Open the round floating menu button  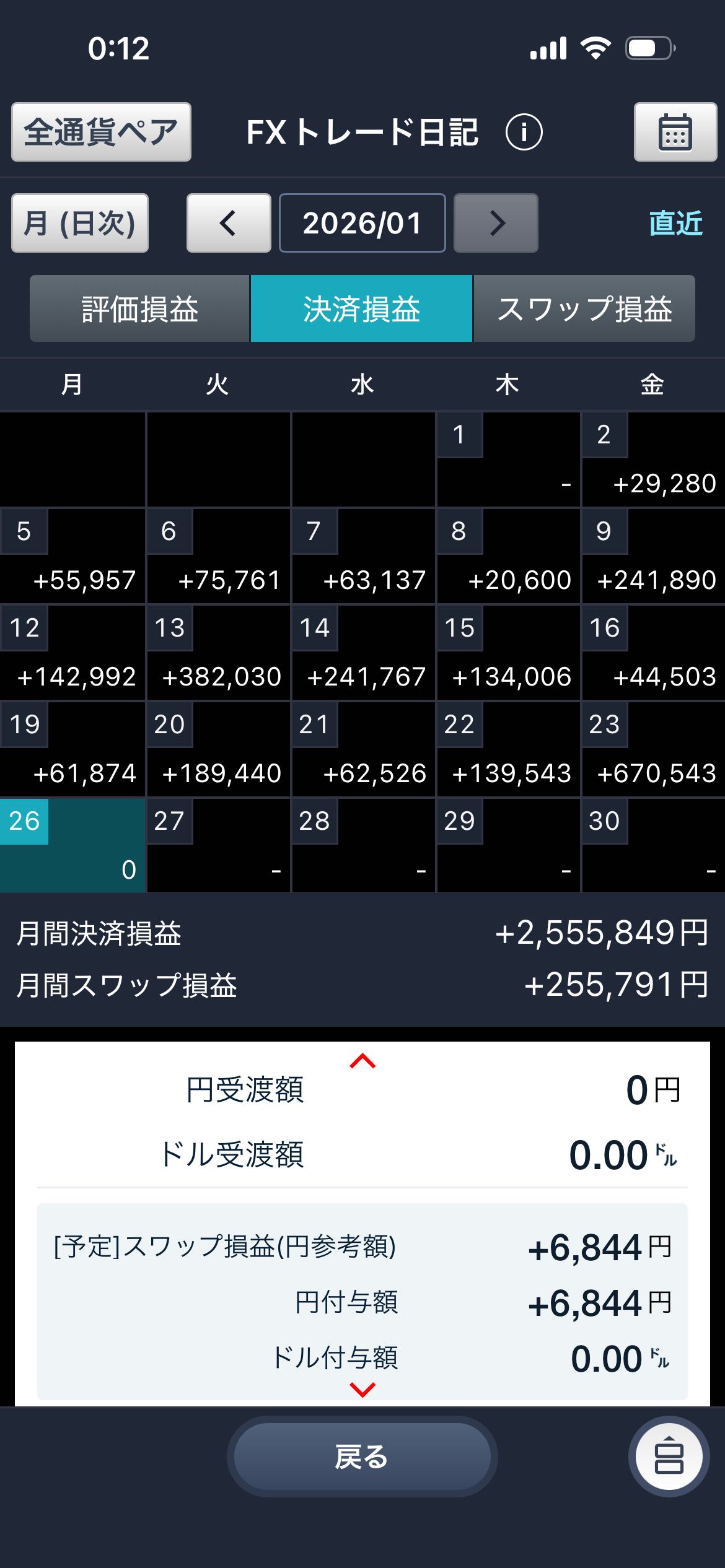pos(669,1457)
